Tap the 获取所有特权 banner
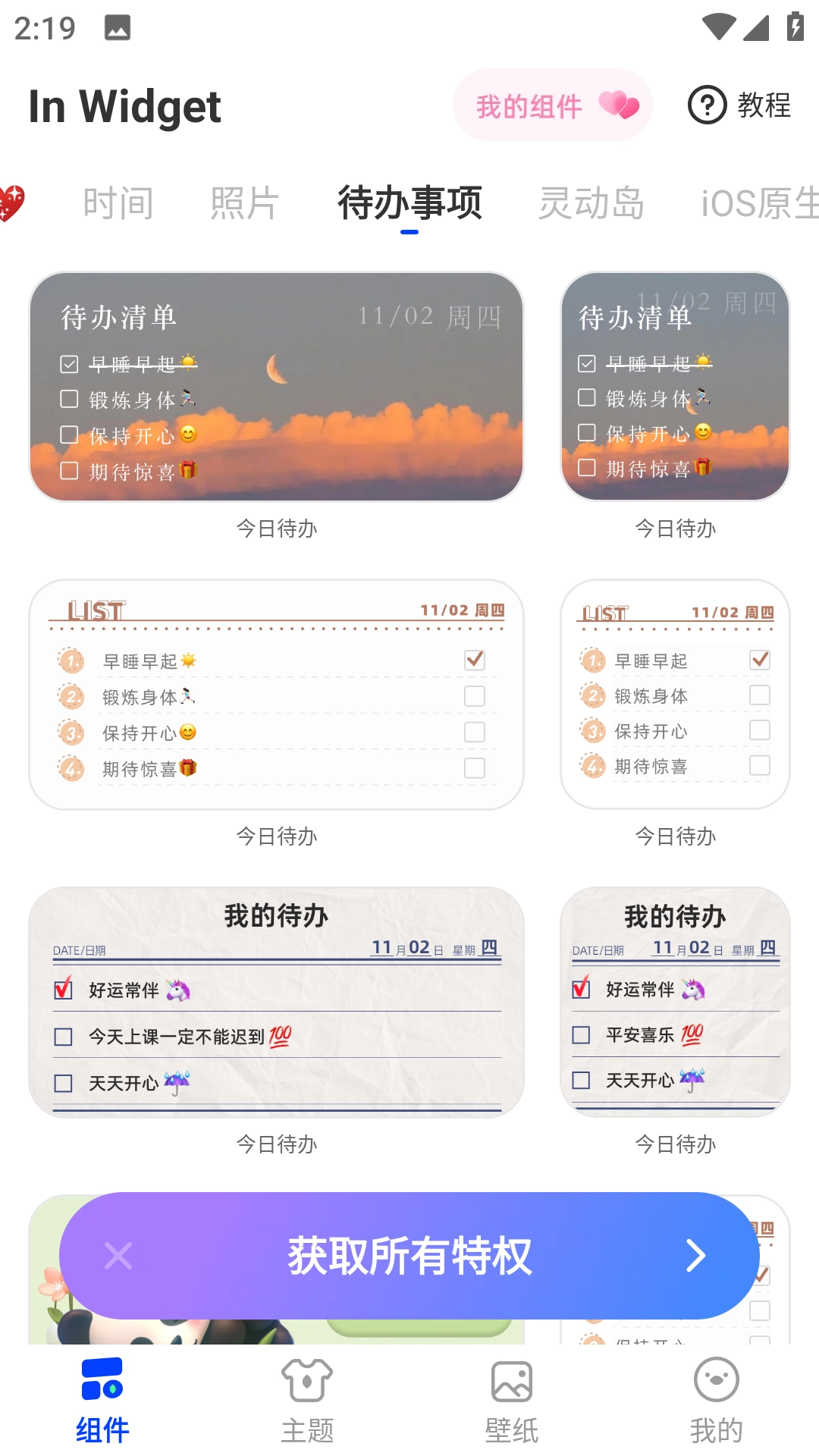 pos(409,1256)
